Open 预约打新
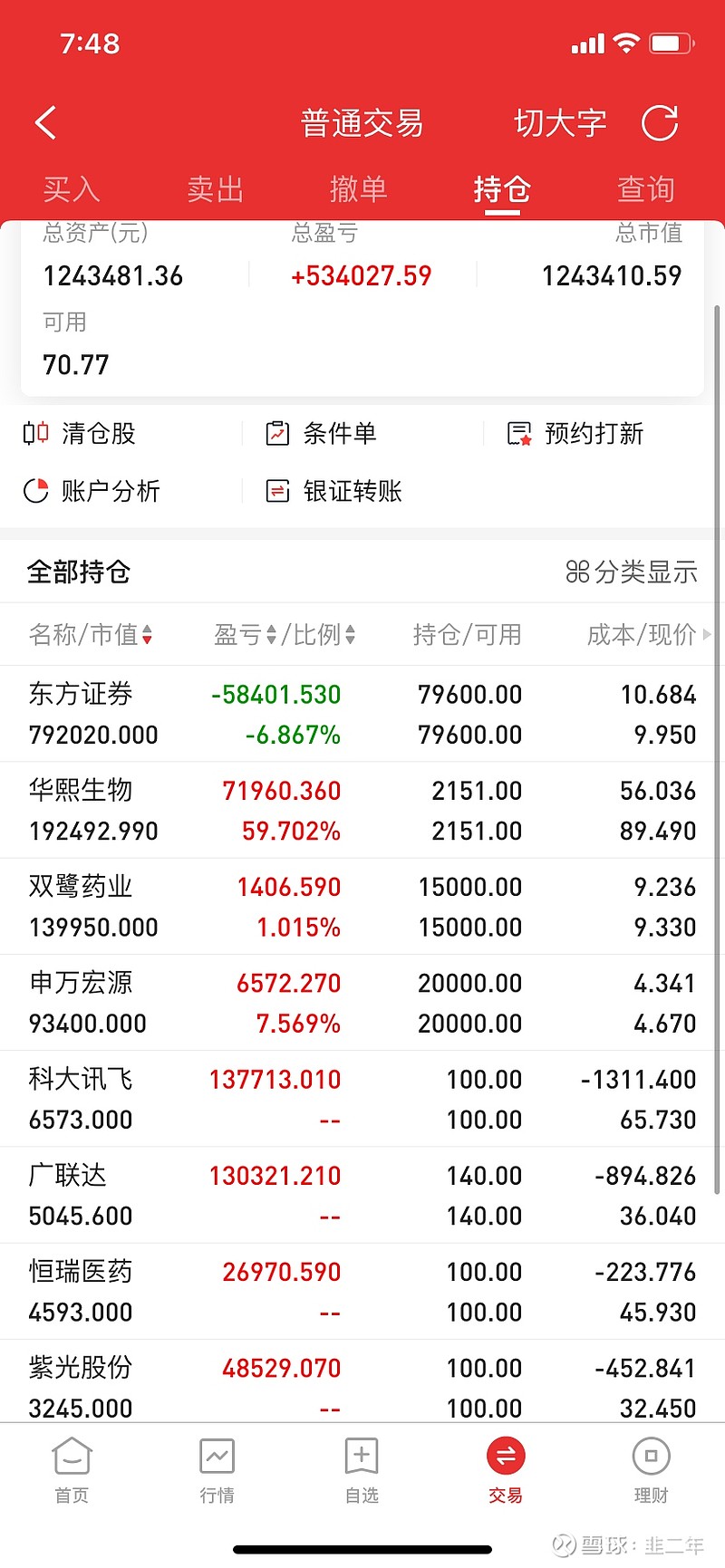Screen dimensions: 725x1568 [x=575, y=433]
